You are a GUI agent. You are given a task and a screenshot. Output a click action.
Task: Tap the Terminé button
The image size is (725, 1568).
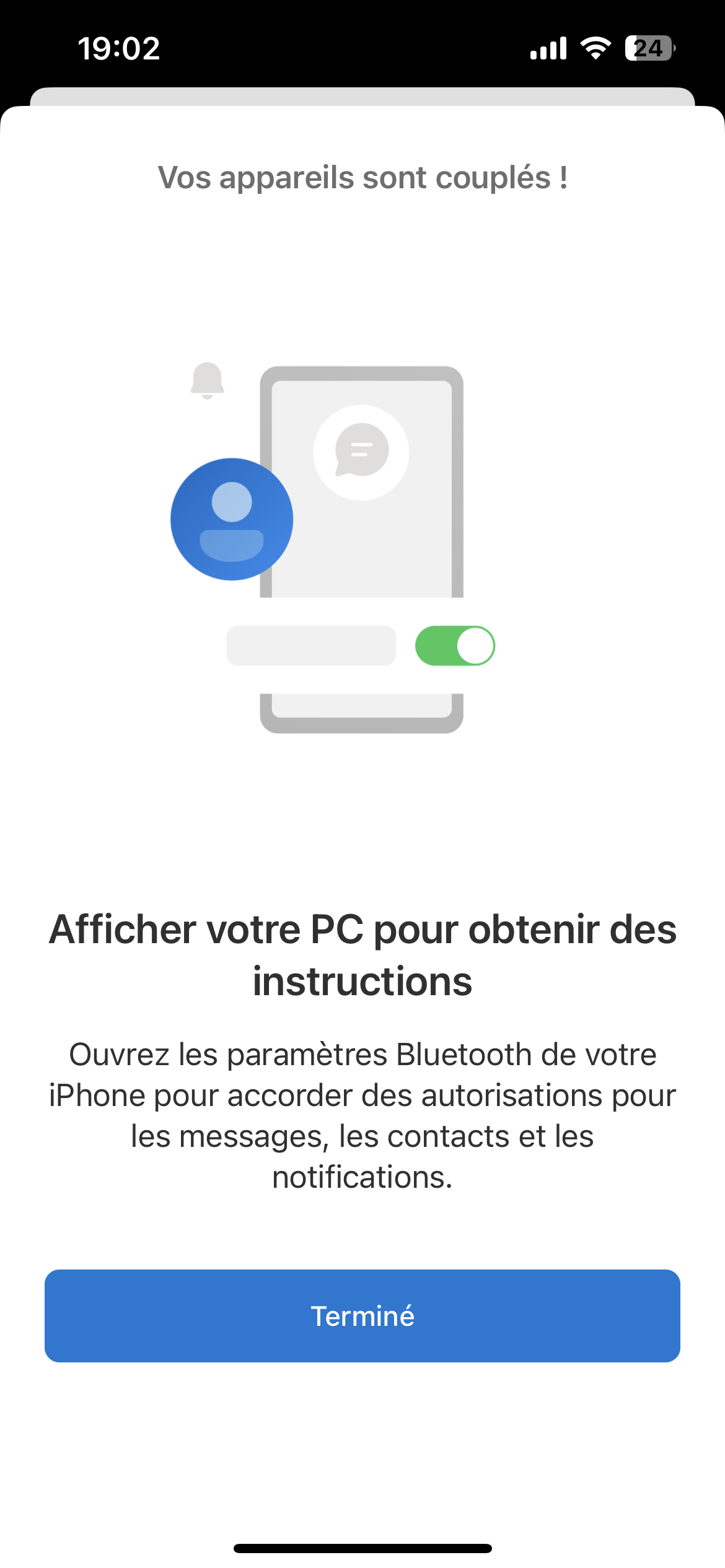(x=362, y=1316)
